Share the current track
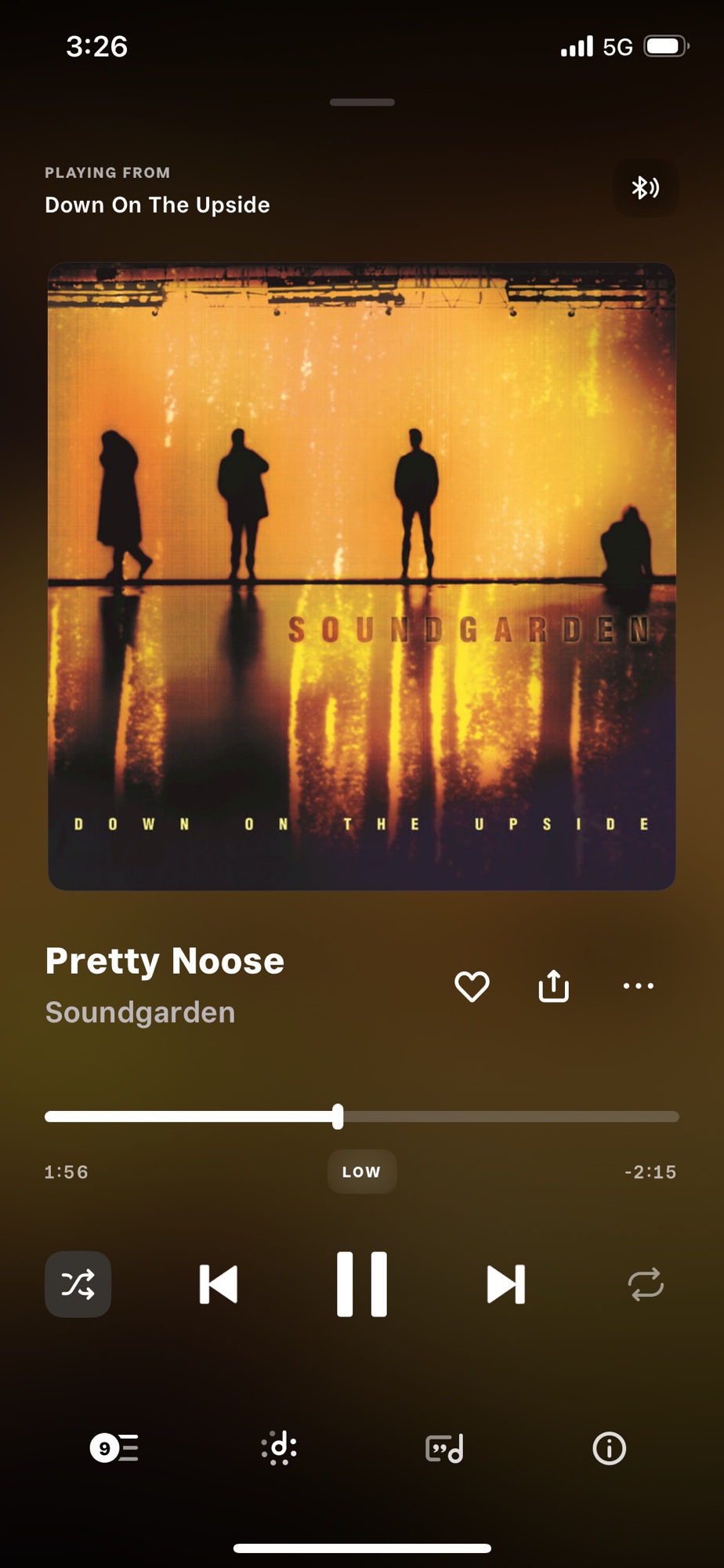724x1568 pixels. 554,986
